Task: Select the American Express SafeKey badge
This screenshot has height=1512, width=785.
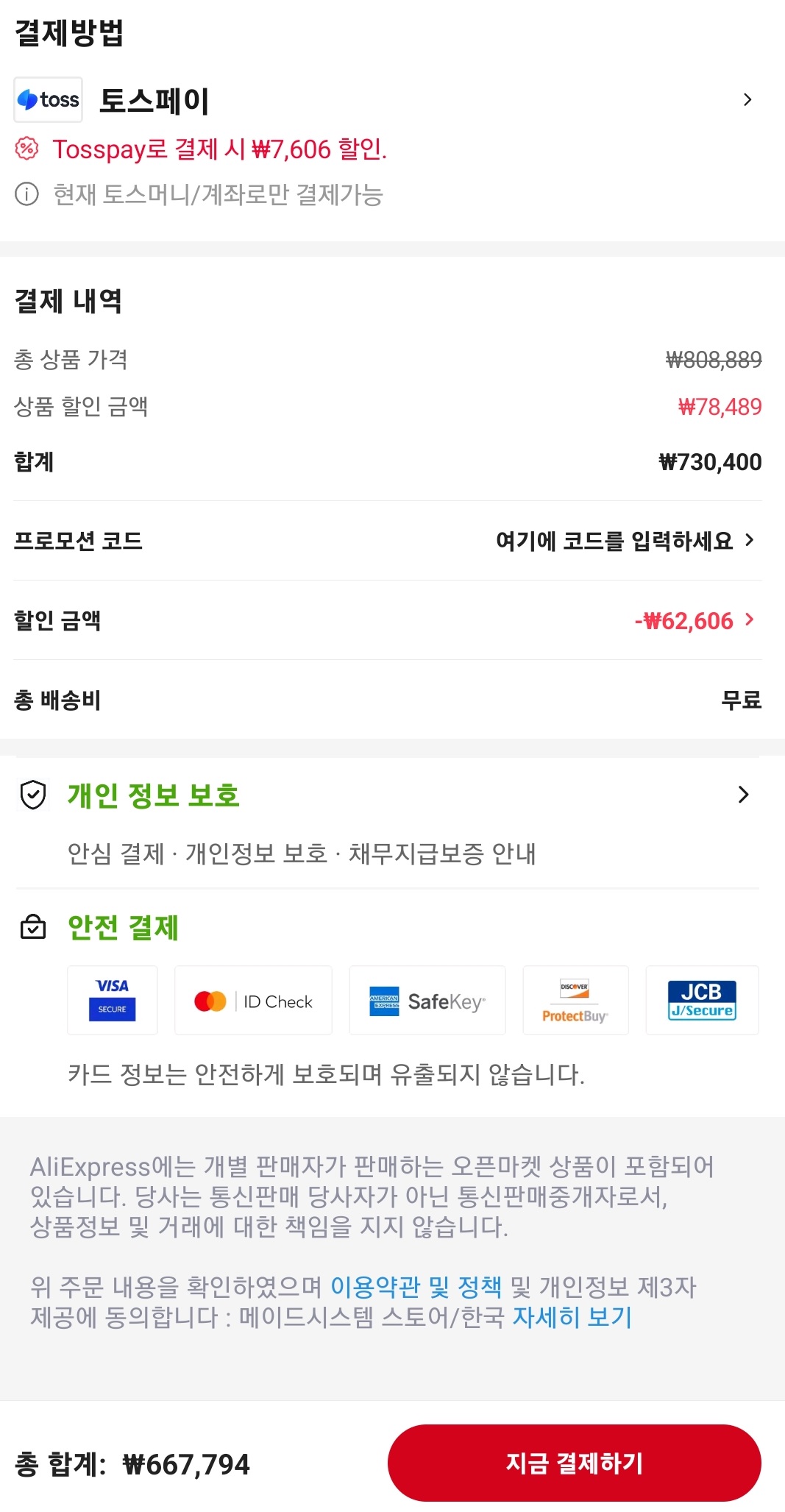Action: pyautogui.click(x=427, y=1001)
